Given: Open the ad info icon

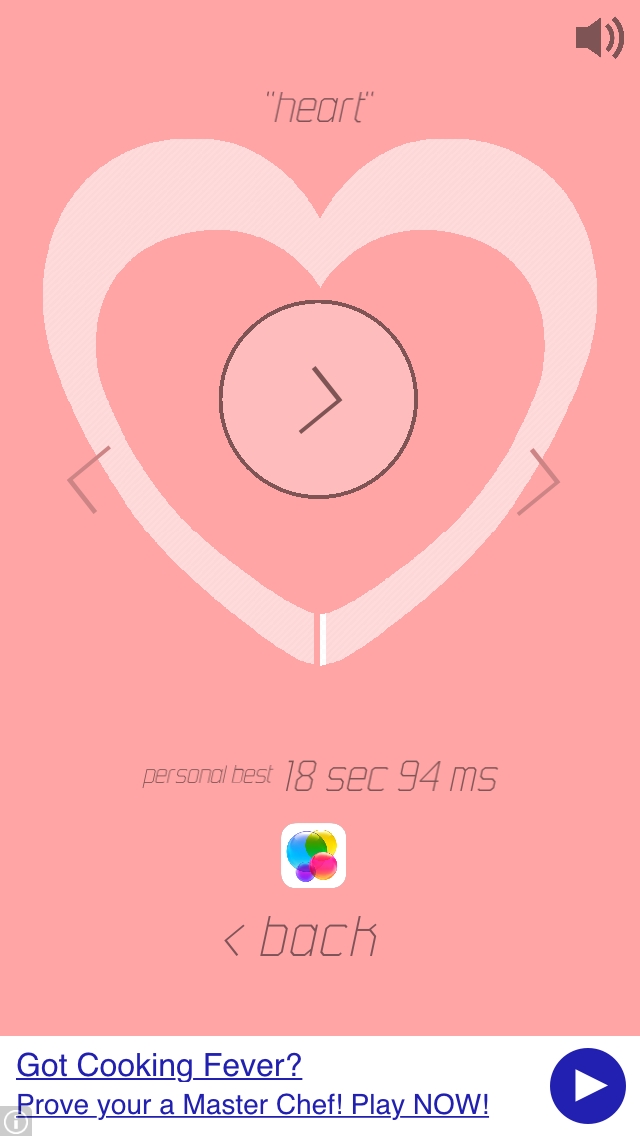Looking at the screenshot, I should click(x=15, y=1121).
